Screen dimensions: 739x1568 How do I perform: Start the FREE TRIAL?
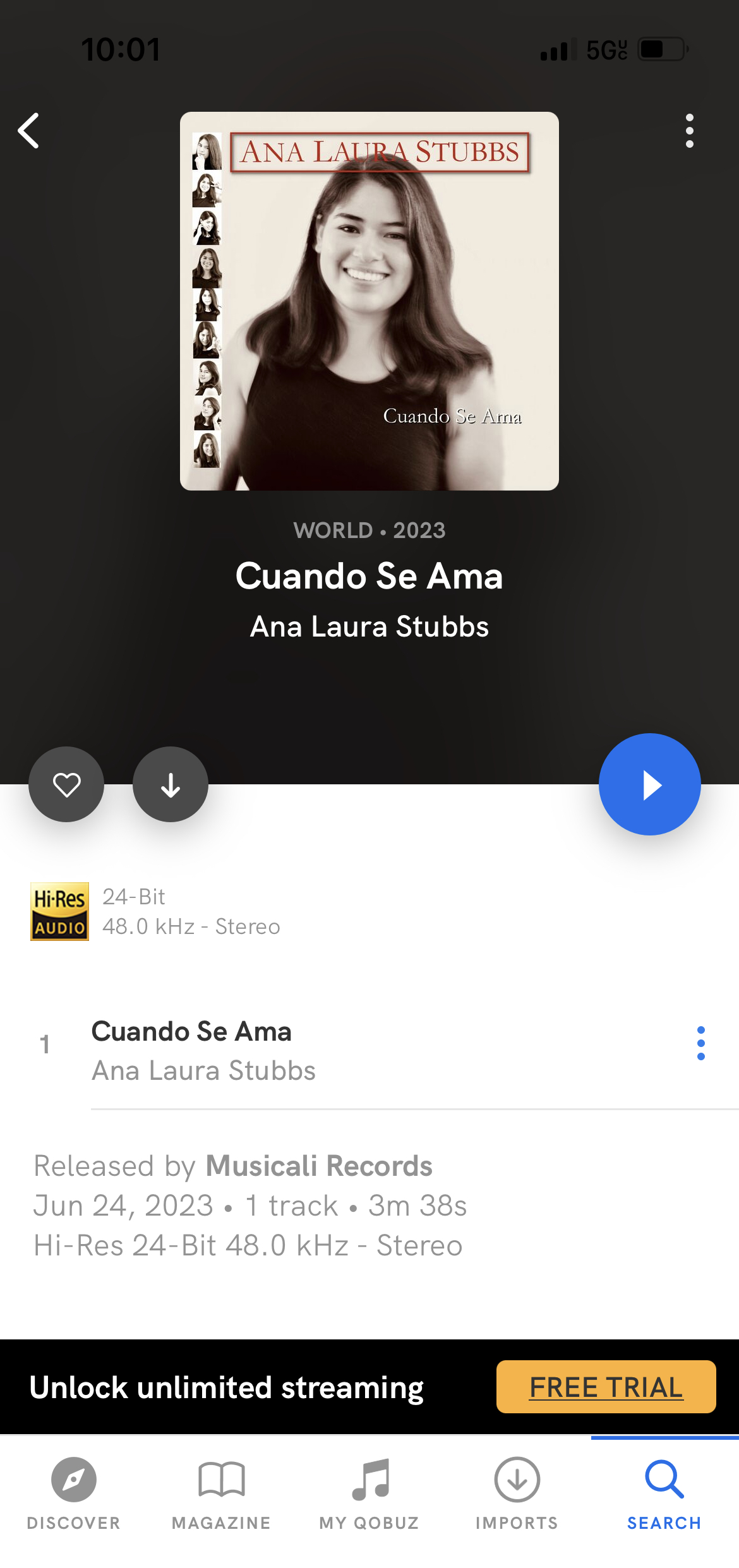(x=606, y=1387)
